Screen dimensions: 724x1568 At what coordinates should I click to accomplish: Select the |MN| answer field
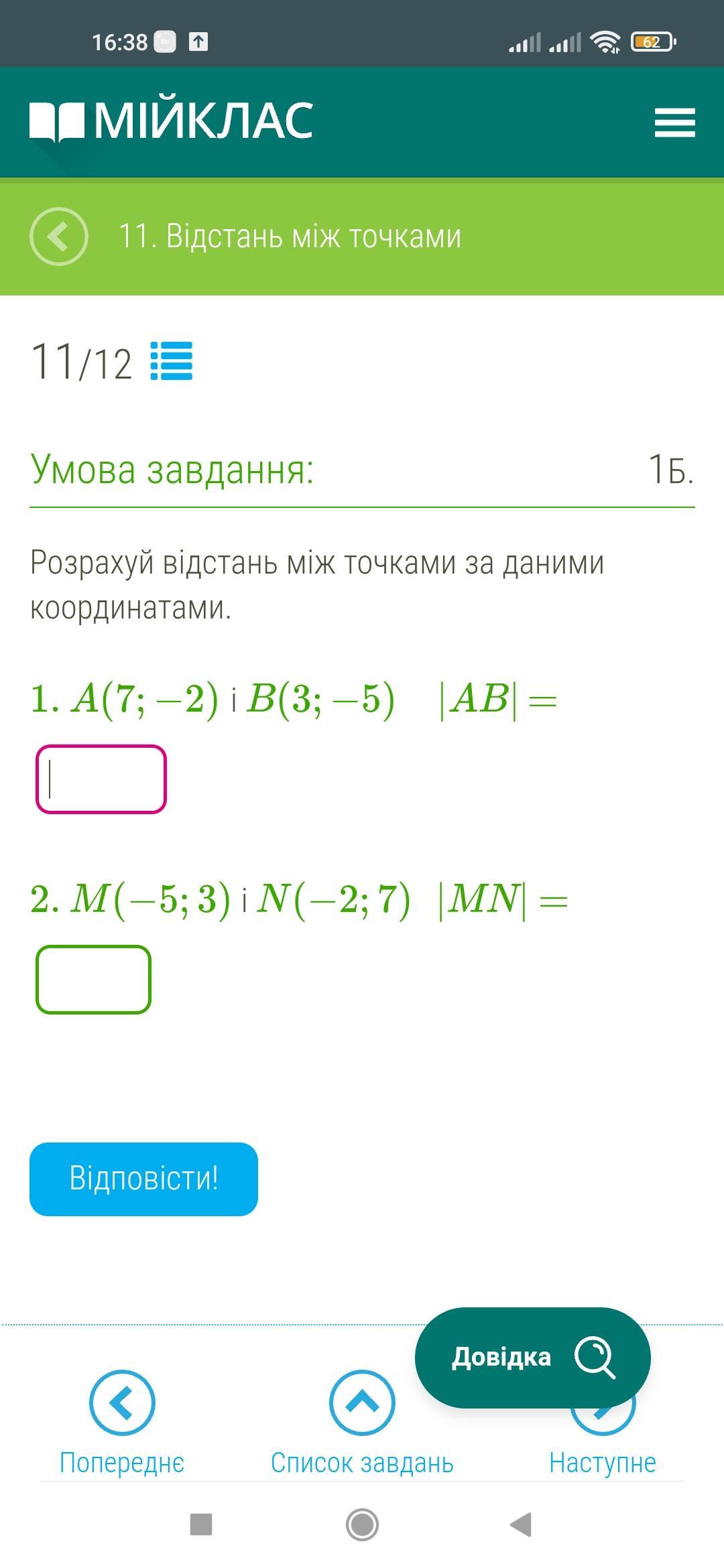tap(93, 980)
